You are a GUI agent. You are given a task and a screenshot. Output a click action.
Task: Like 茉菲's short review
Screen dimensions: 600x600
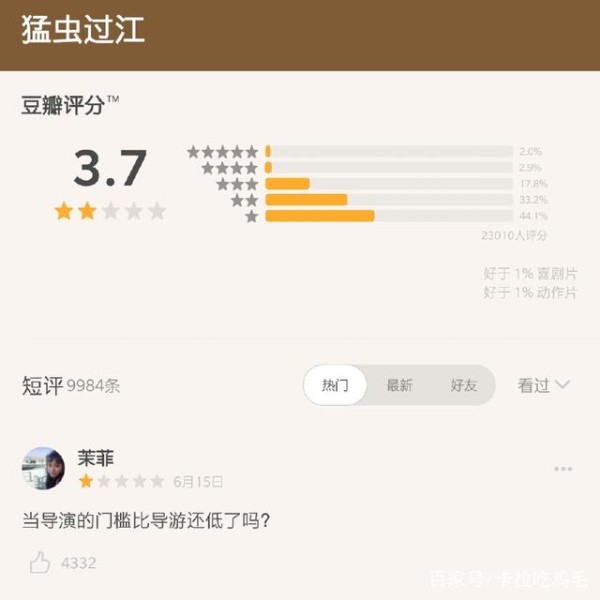40,563
